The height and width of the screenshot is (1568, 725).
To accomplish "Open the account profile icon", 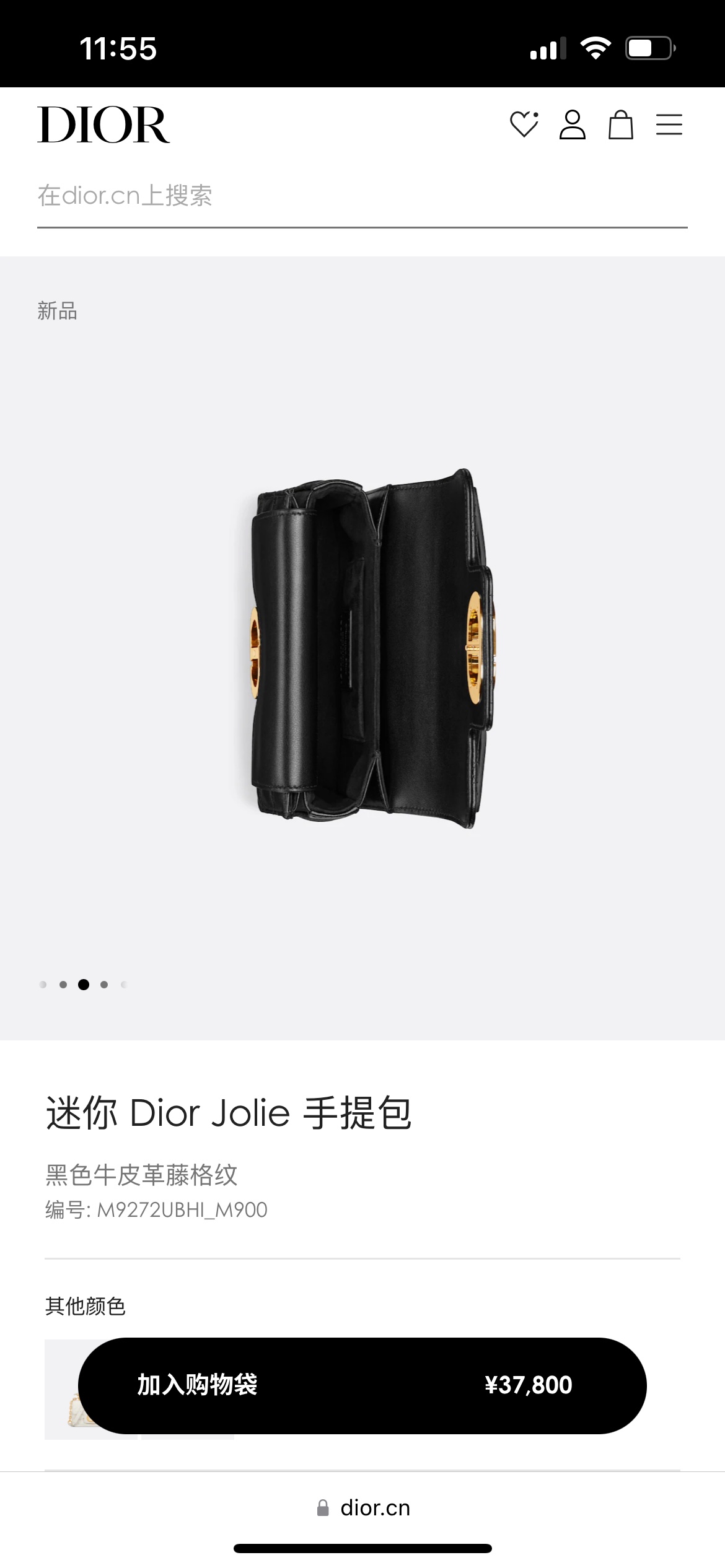I will pos(572,124).
